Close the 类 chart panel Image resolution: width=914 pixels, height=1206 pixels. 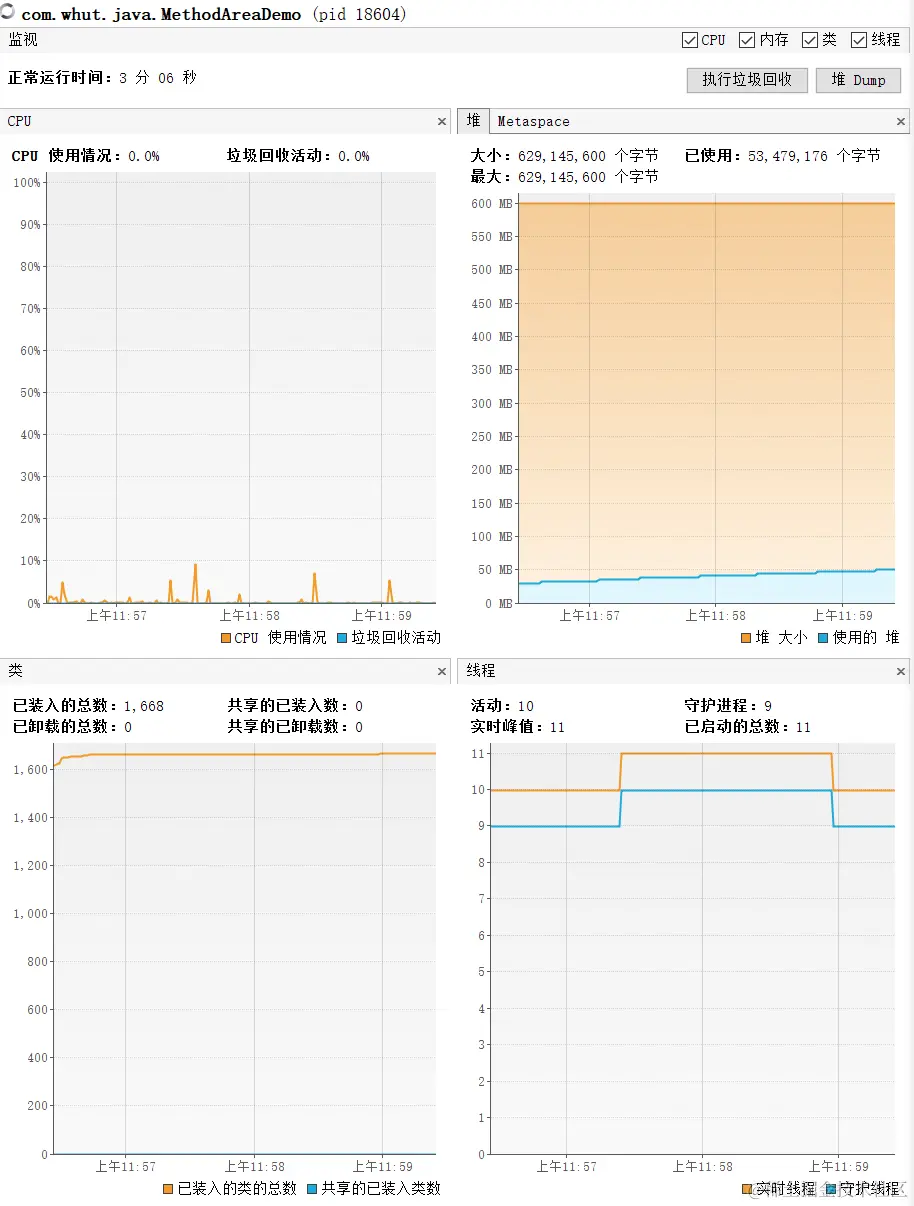[442, 671]
